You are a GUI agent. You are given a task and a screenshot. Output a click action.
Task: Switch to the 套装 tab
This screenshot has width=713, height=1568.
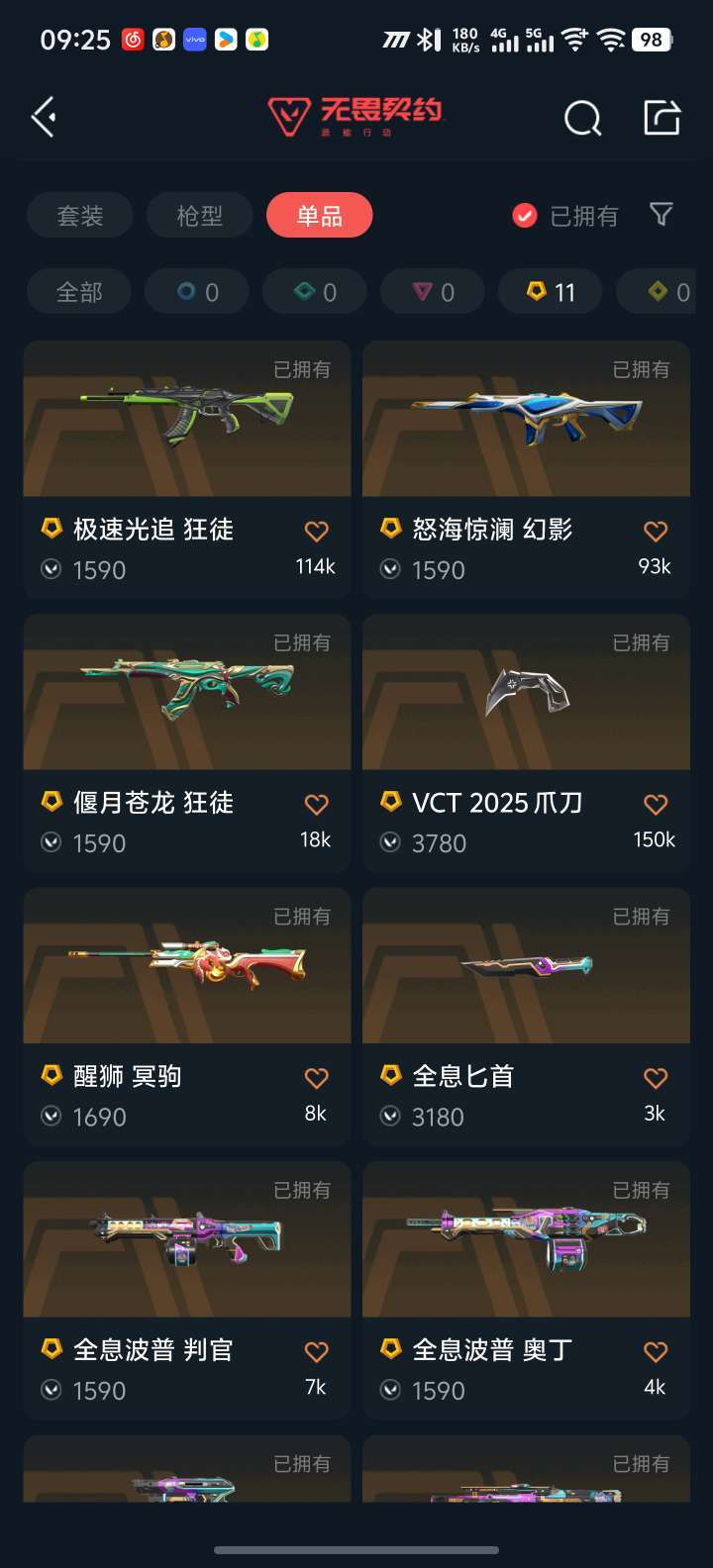[80, 215]
